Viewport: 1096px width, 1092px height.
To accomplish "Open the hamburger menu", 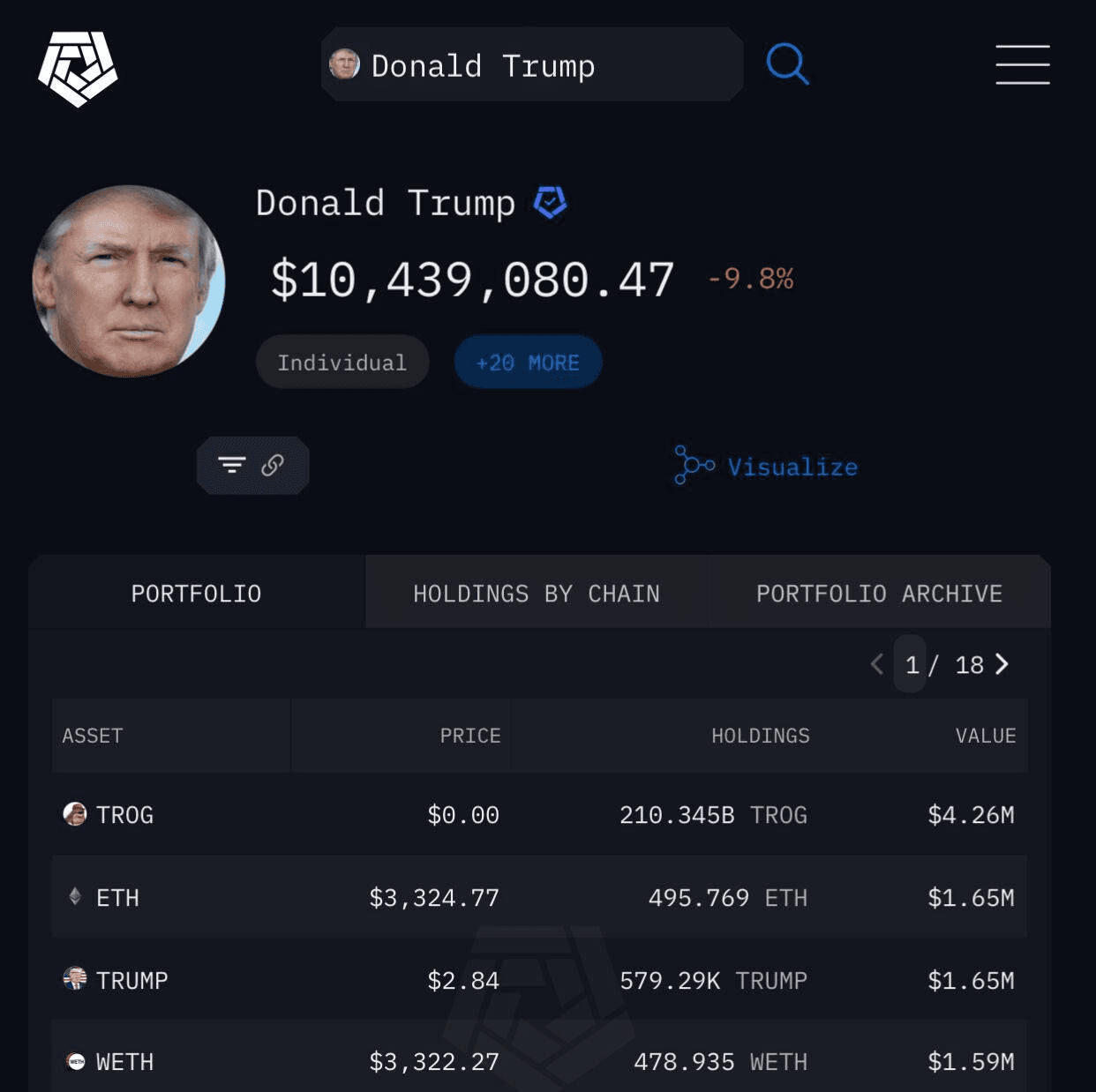I will (x=1022, y=65).
